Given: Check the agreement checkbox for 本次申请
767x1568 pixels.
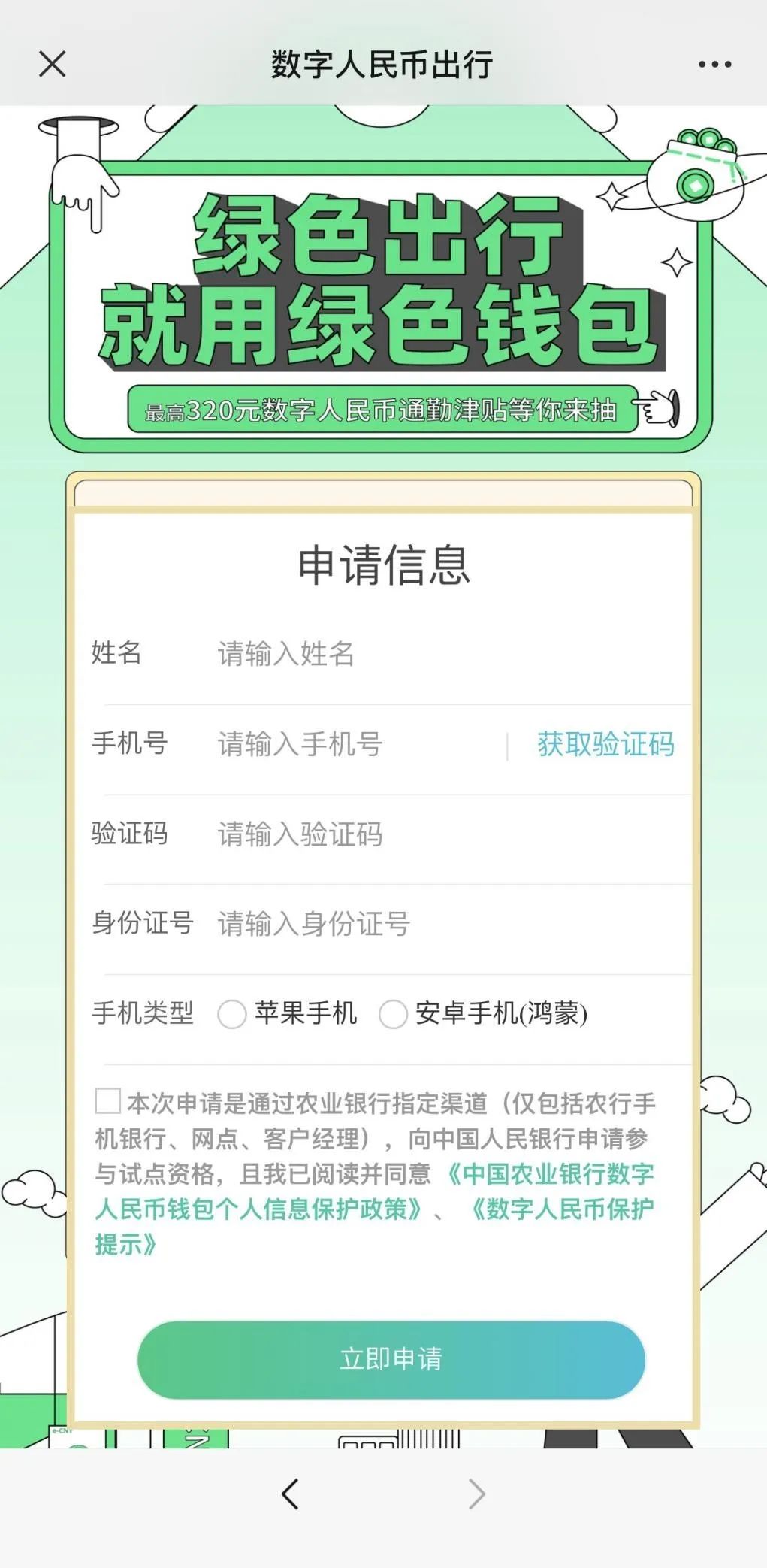Looking at the screenshot, I should (x=108, y=1101).
